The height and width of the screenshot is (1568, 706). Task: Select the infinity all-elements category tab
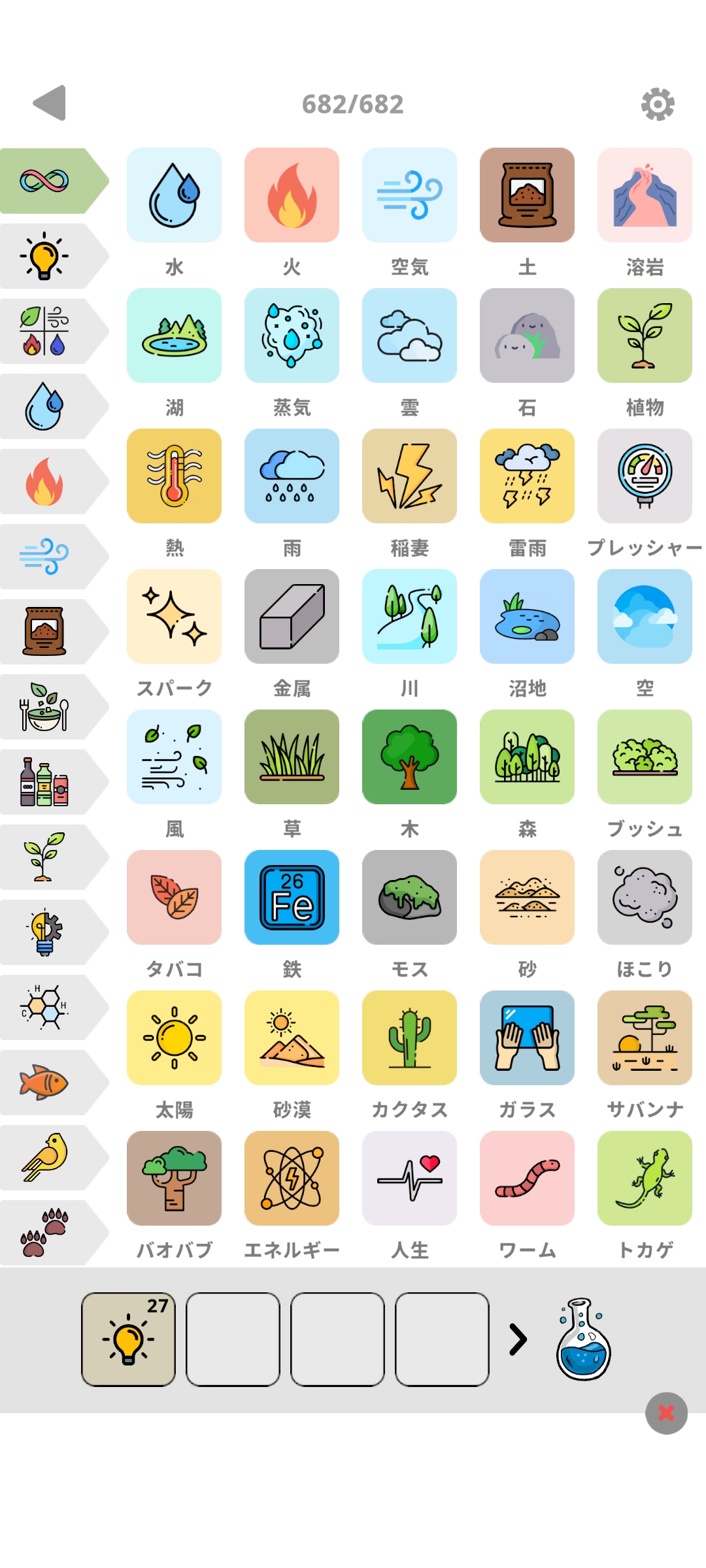(54, 181)
